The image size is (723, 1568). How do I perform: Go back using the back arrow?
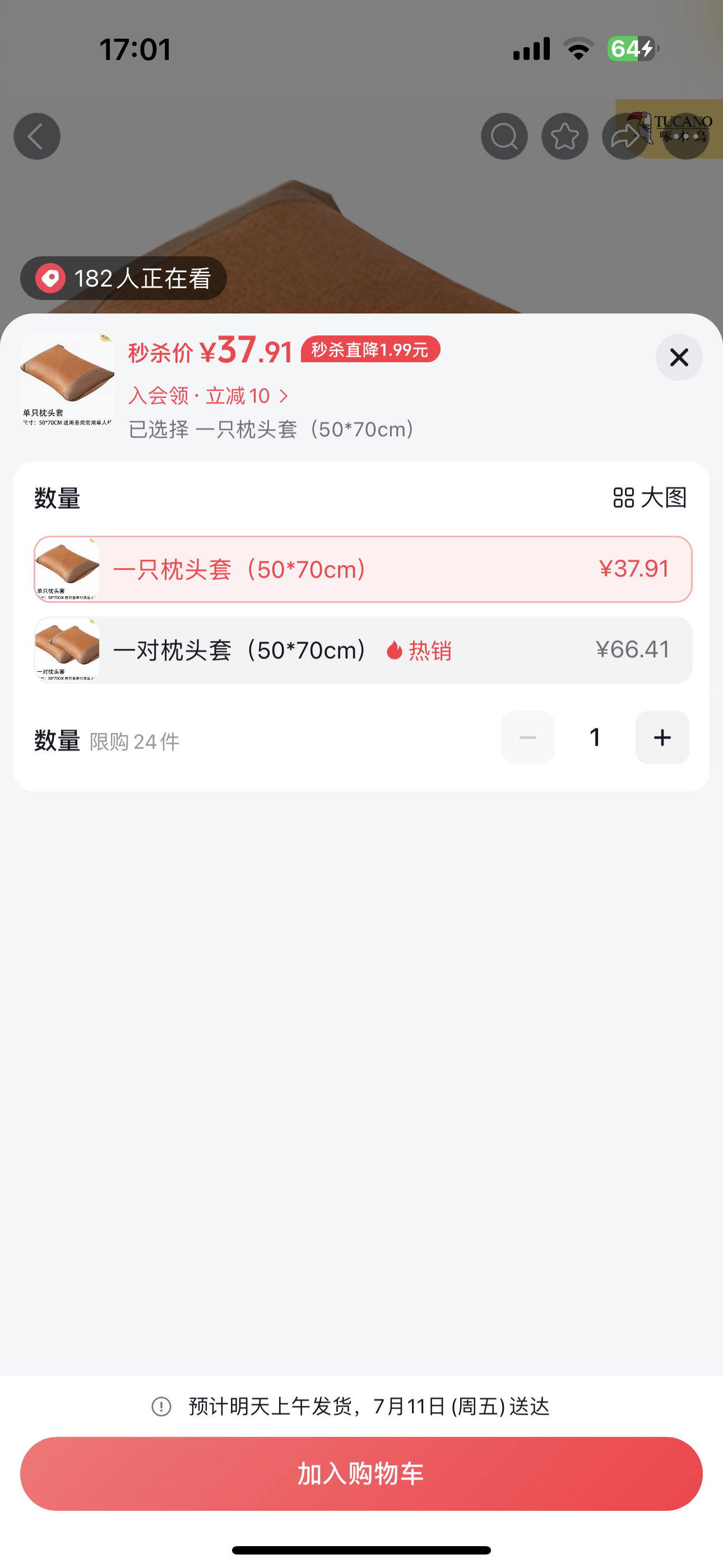tap(37, 136)
